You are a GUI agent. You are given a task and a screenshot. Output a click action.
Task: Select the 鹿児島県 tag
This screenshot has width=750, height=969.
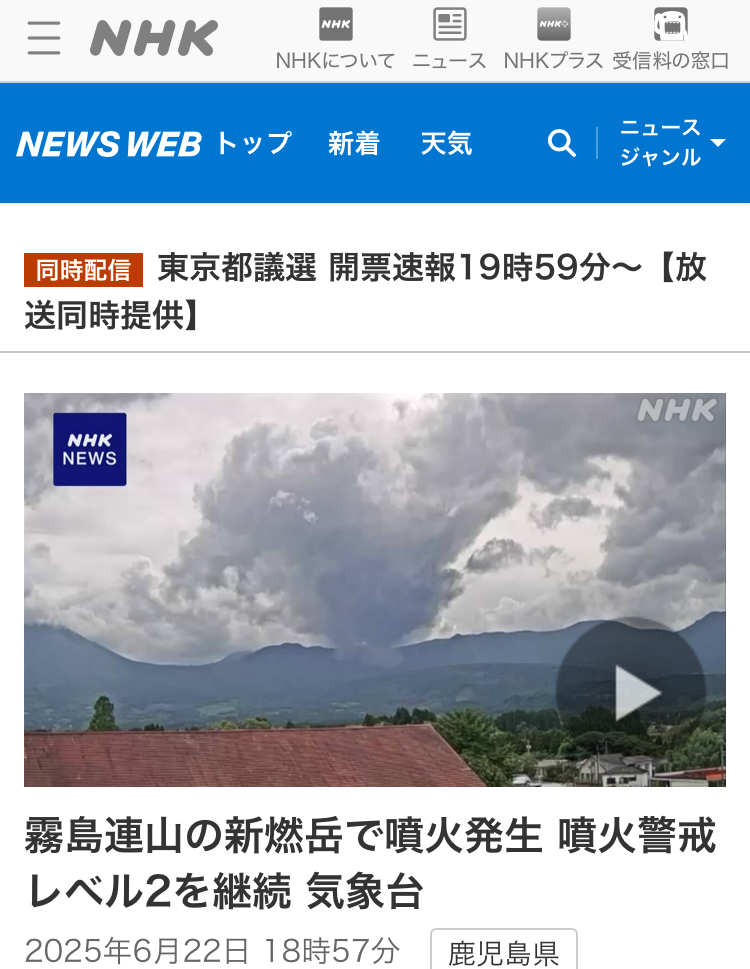coord(503,952)
